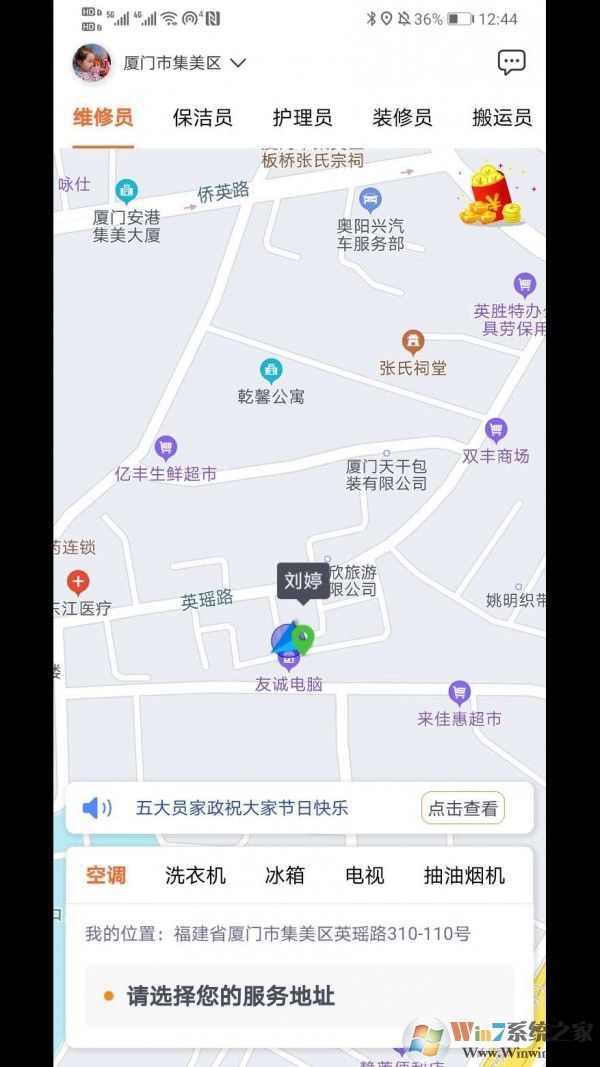600x1067 pixels.
Task: Choose your service address field
Action: [299, 995]
